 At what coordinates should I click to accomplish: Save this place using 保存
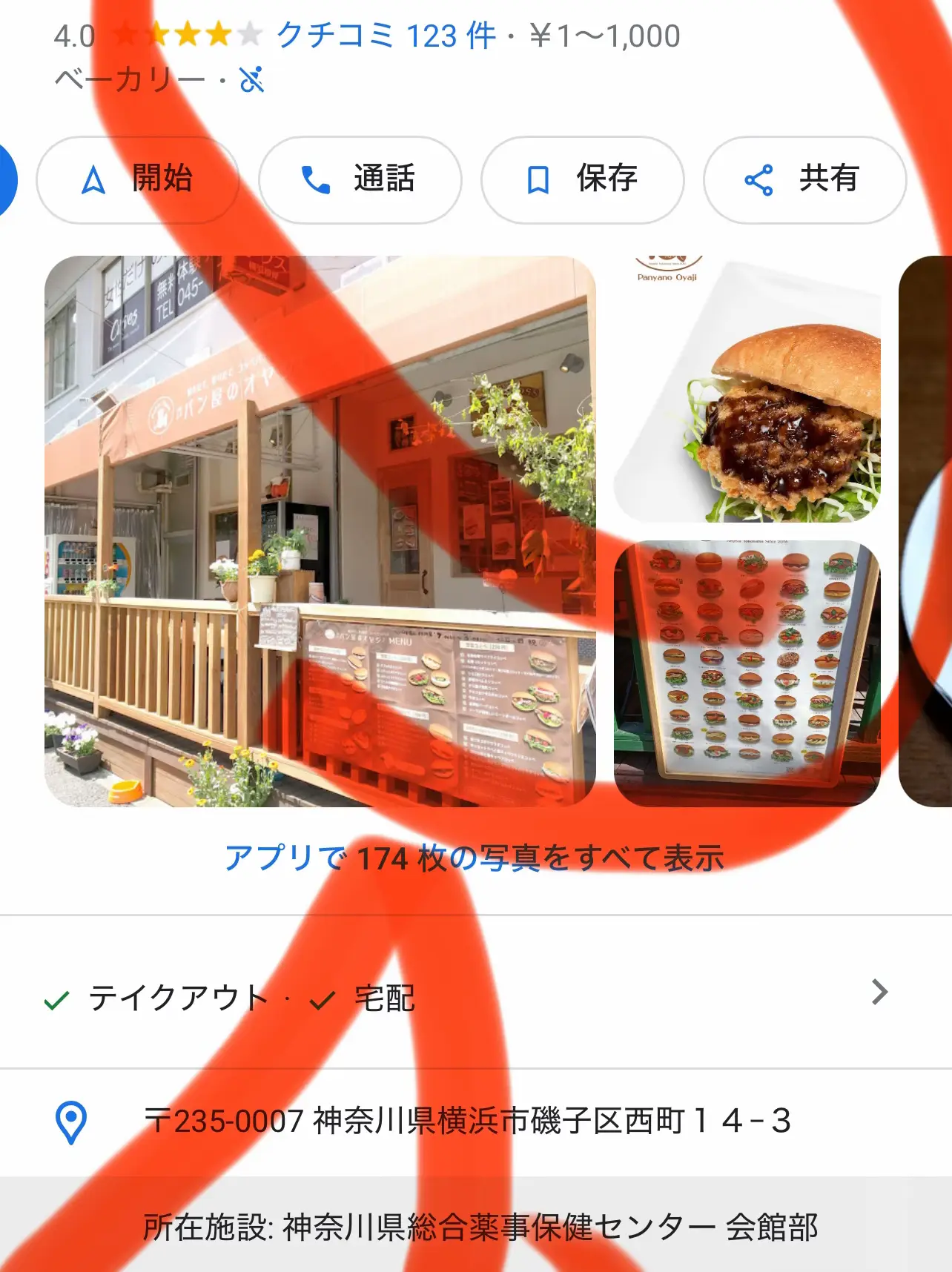pyautogui.click(x=583, y=179)
